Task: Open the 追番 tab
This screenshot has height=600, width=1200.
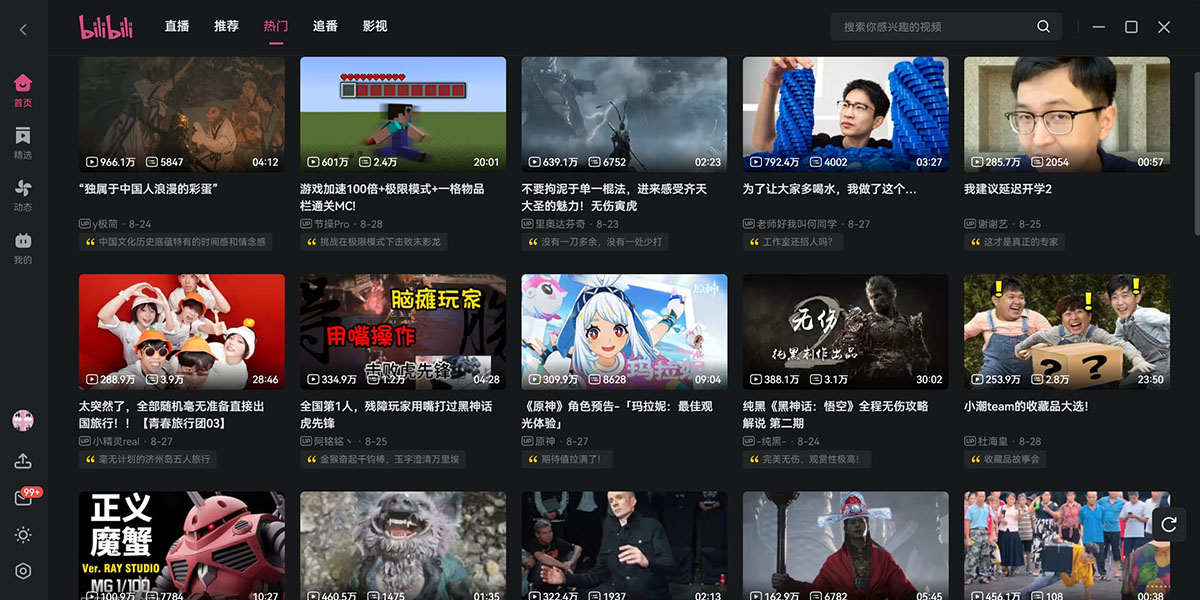Action: [x=325, y=26]
